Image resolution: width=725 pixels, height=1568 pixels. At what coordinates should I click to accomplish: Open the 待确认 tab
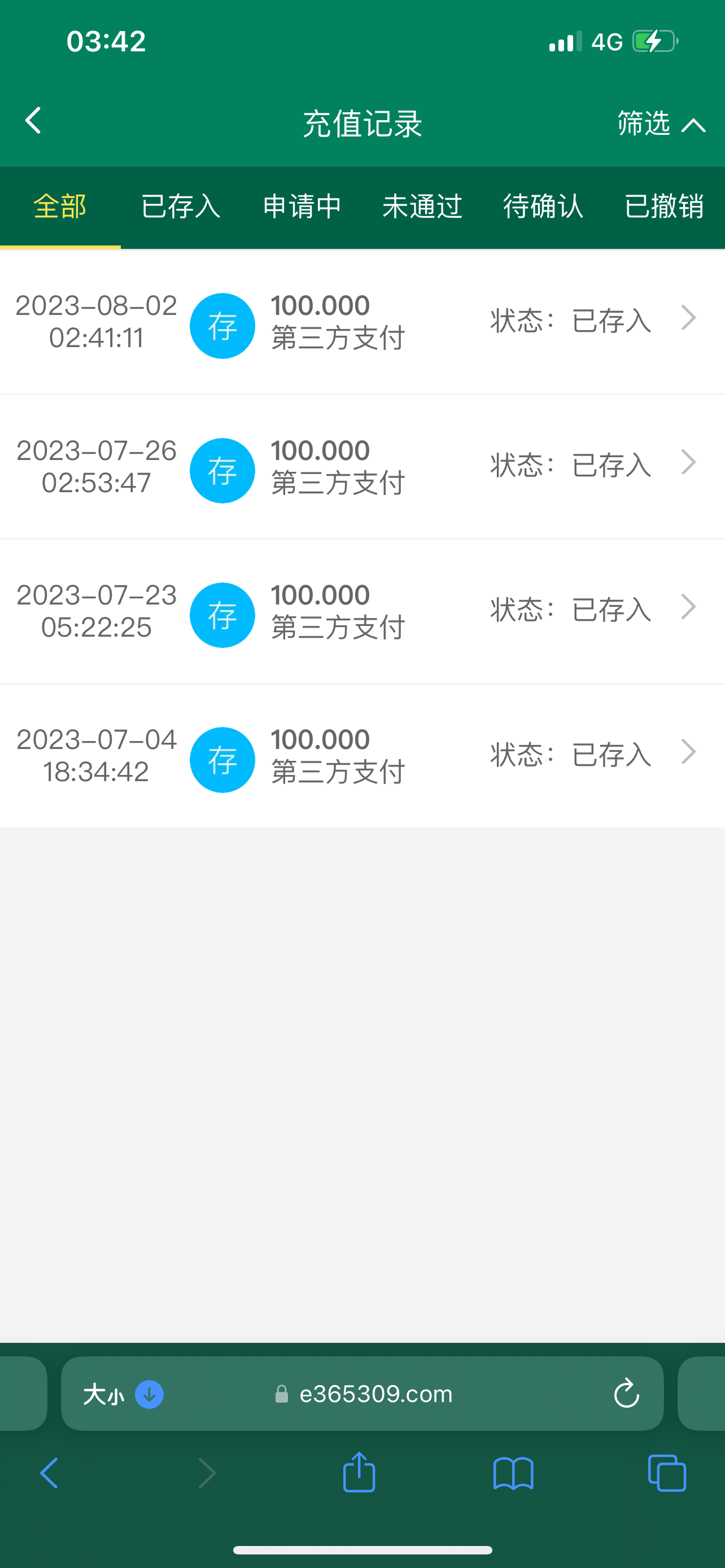coord(543,207)
